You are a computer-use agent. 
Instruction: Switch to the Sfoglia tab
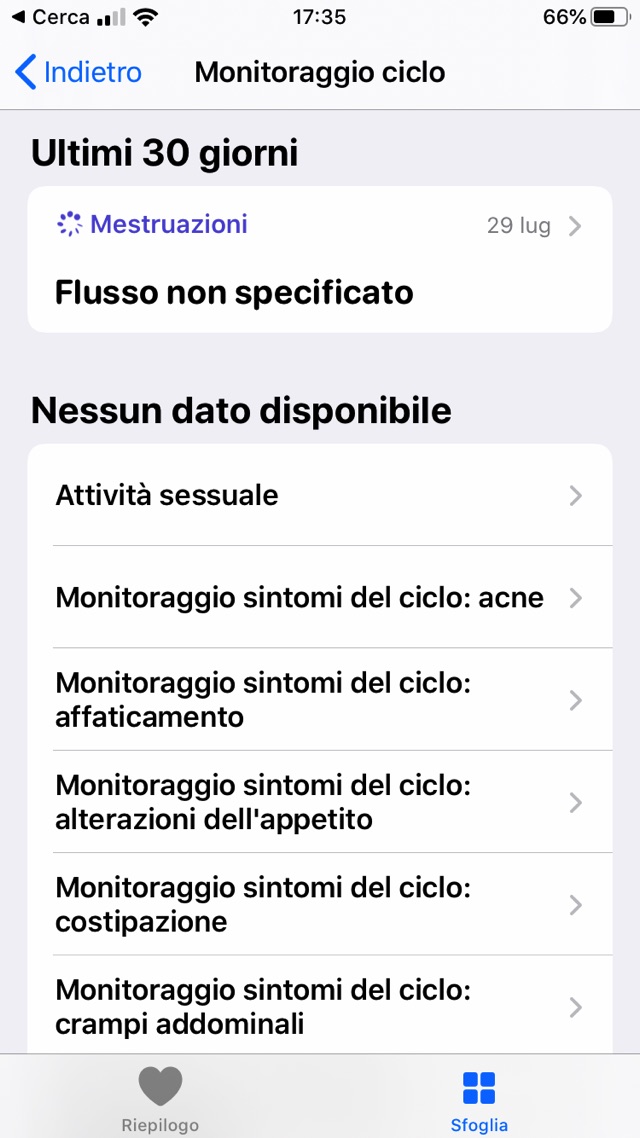coord(479,1098)
